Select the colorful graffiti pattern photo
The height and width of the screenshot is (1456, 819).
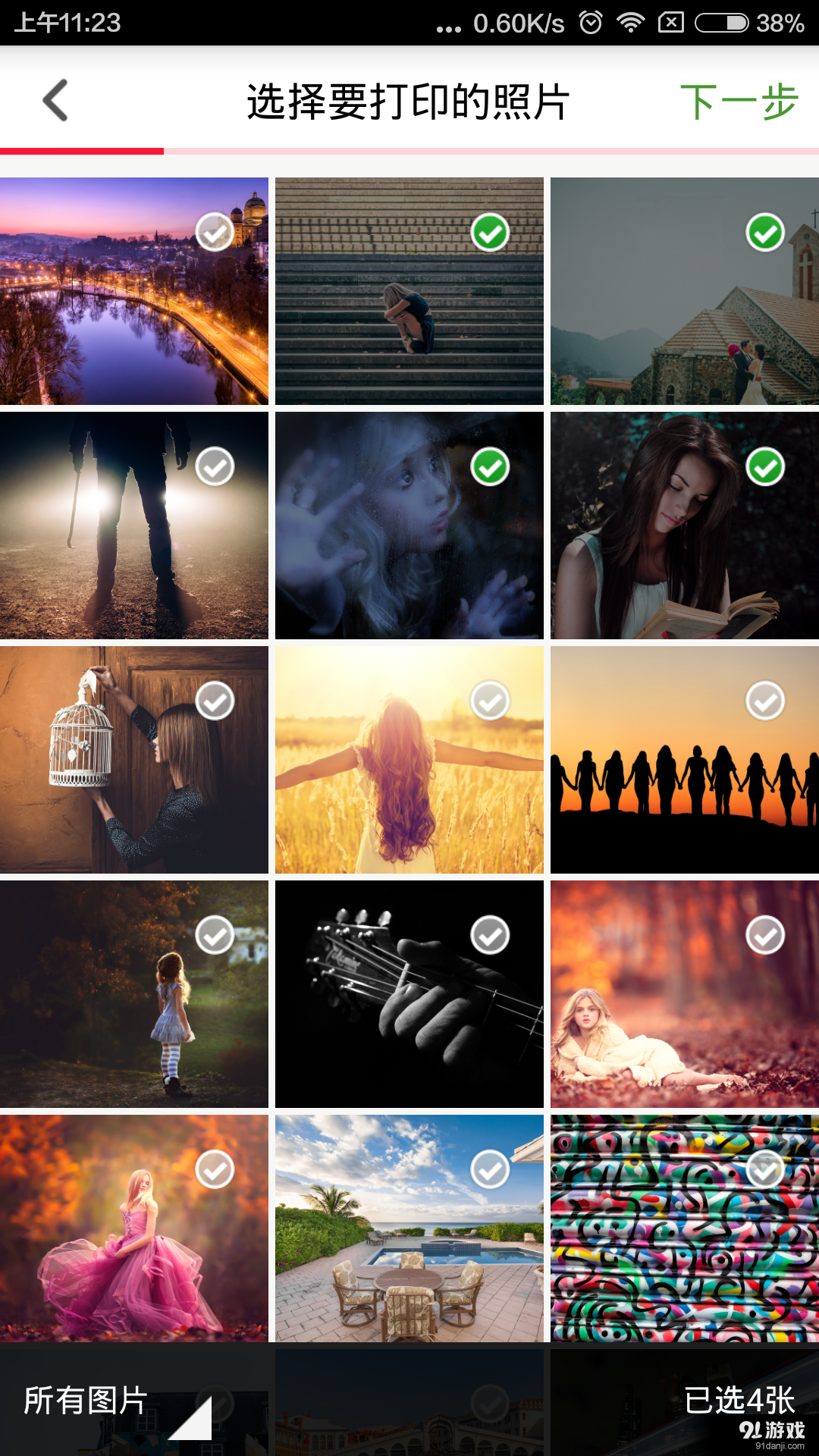point(765,1169)
